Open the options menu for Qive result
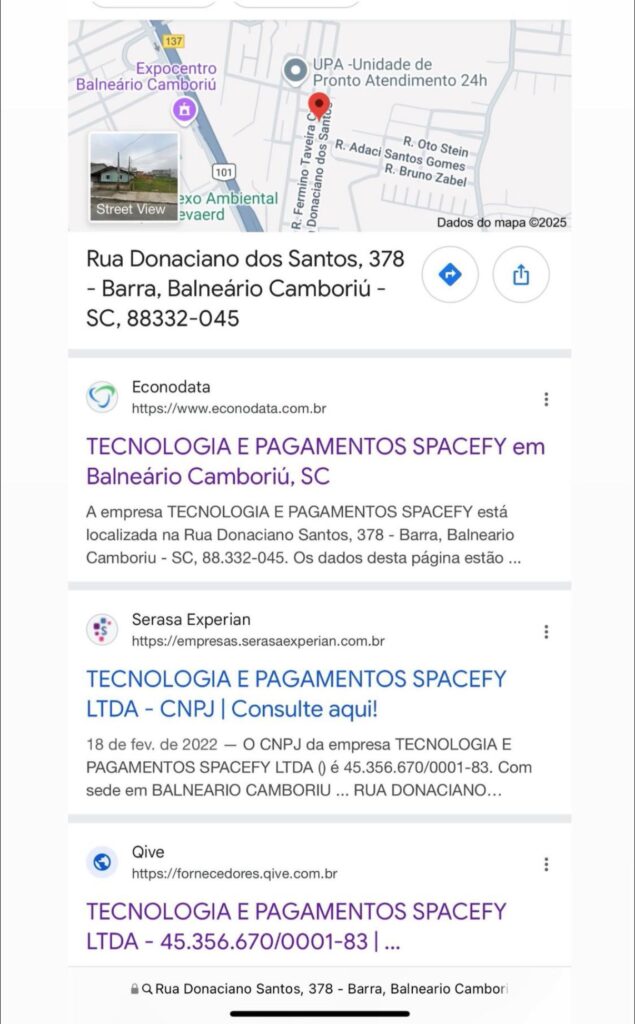The image size is (635, 1024). pyautogui.click(x=546, y=865)
